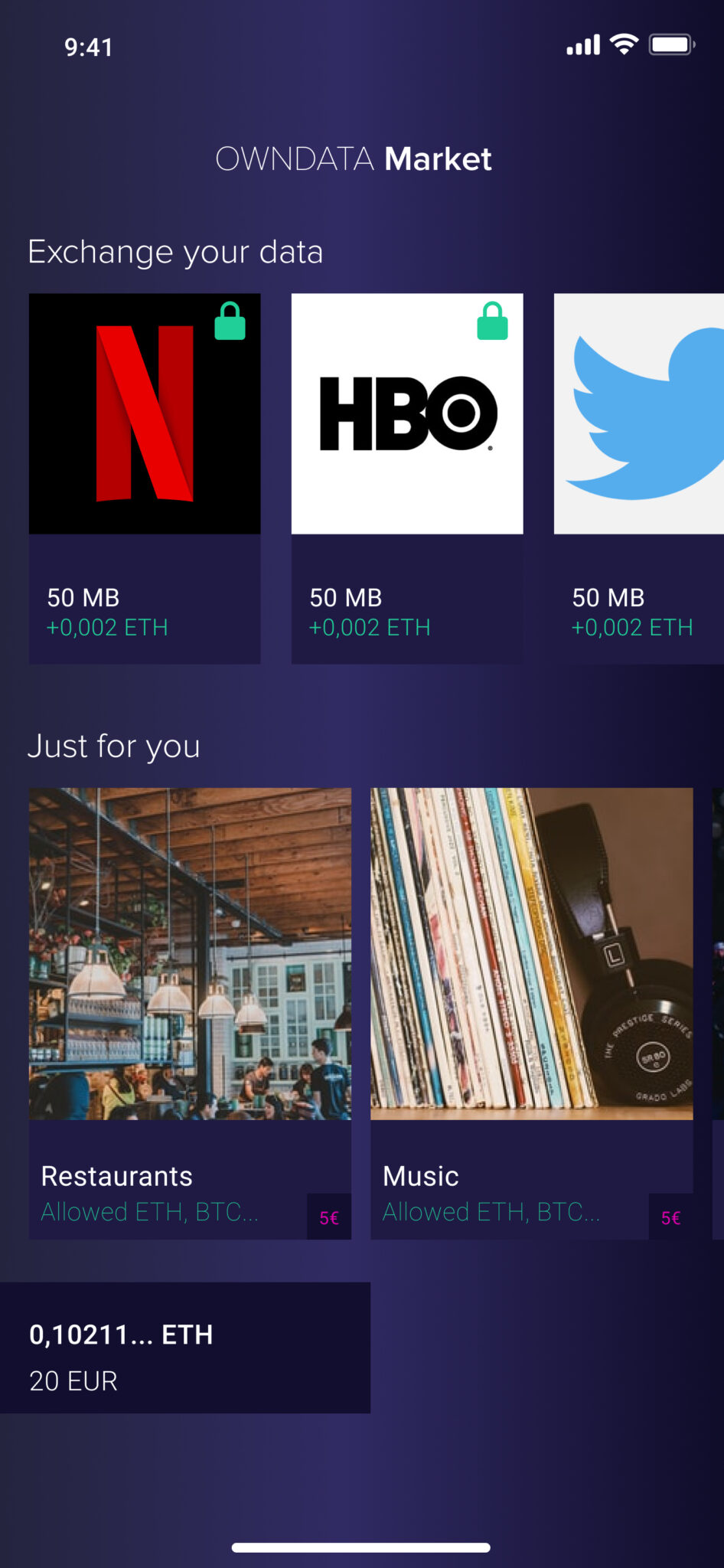Select the Twitter data exchange card

click(x=638, y=478)
